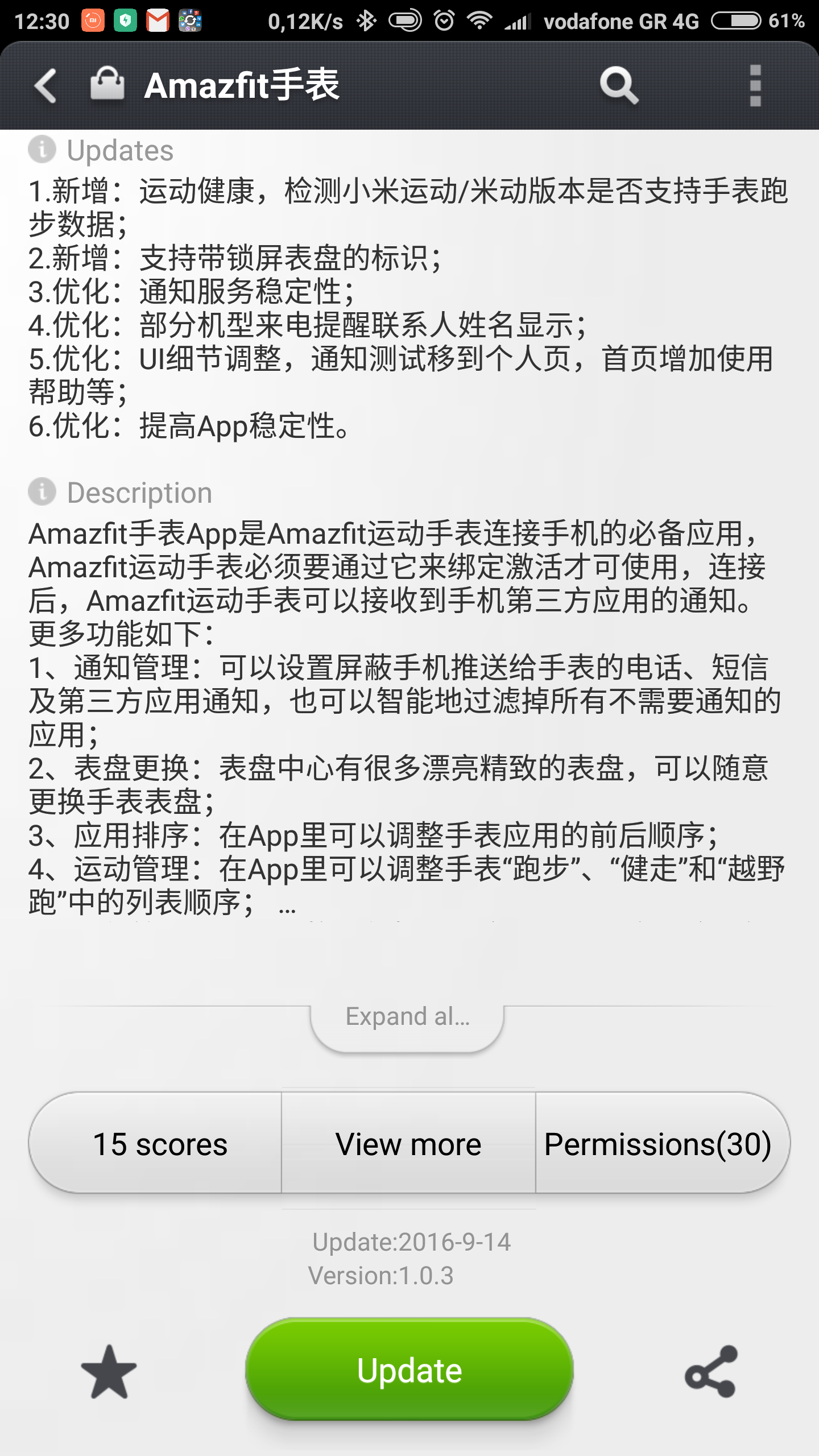819x1456 pixels.
Task: View the app's 30 permissions
Action: 658,1144
